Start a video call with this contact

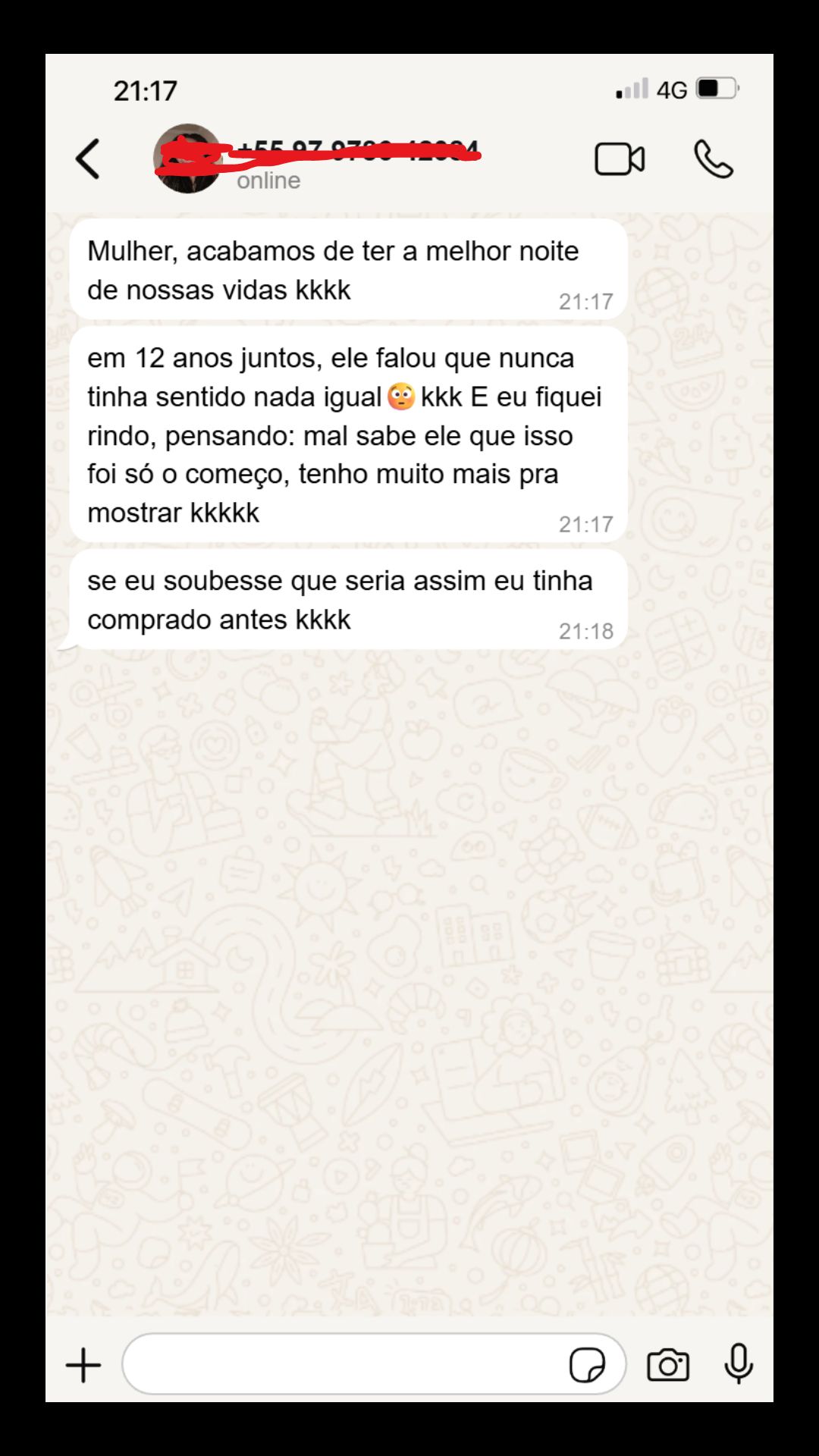click(620, 159)
